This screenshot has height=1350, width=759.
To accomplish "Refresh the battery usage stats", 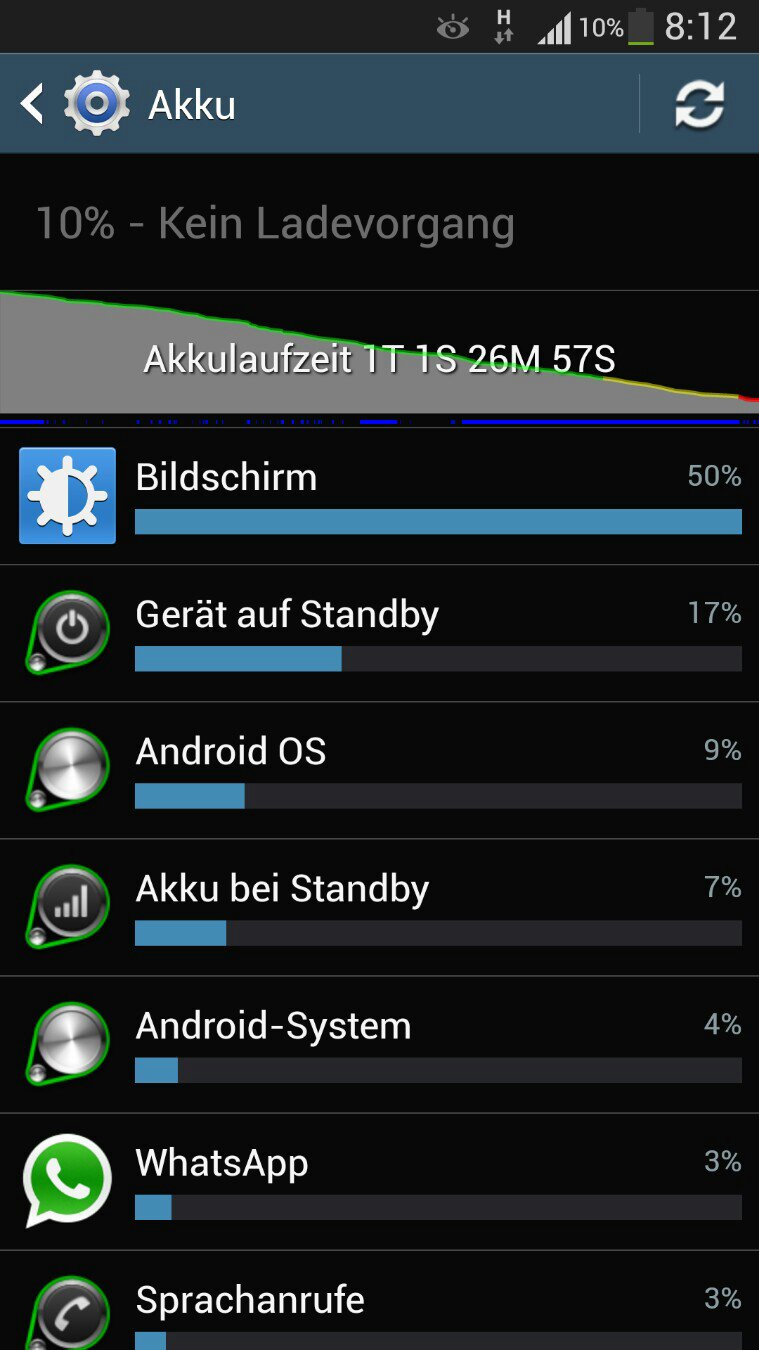I will point(699,104).
